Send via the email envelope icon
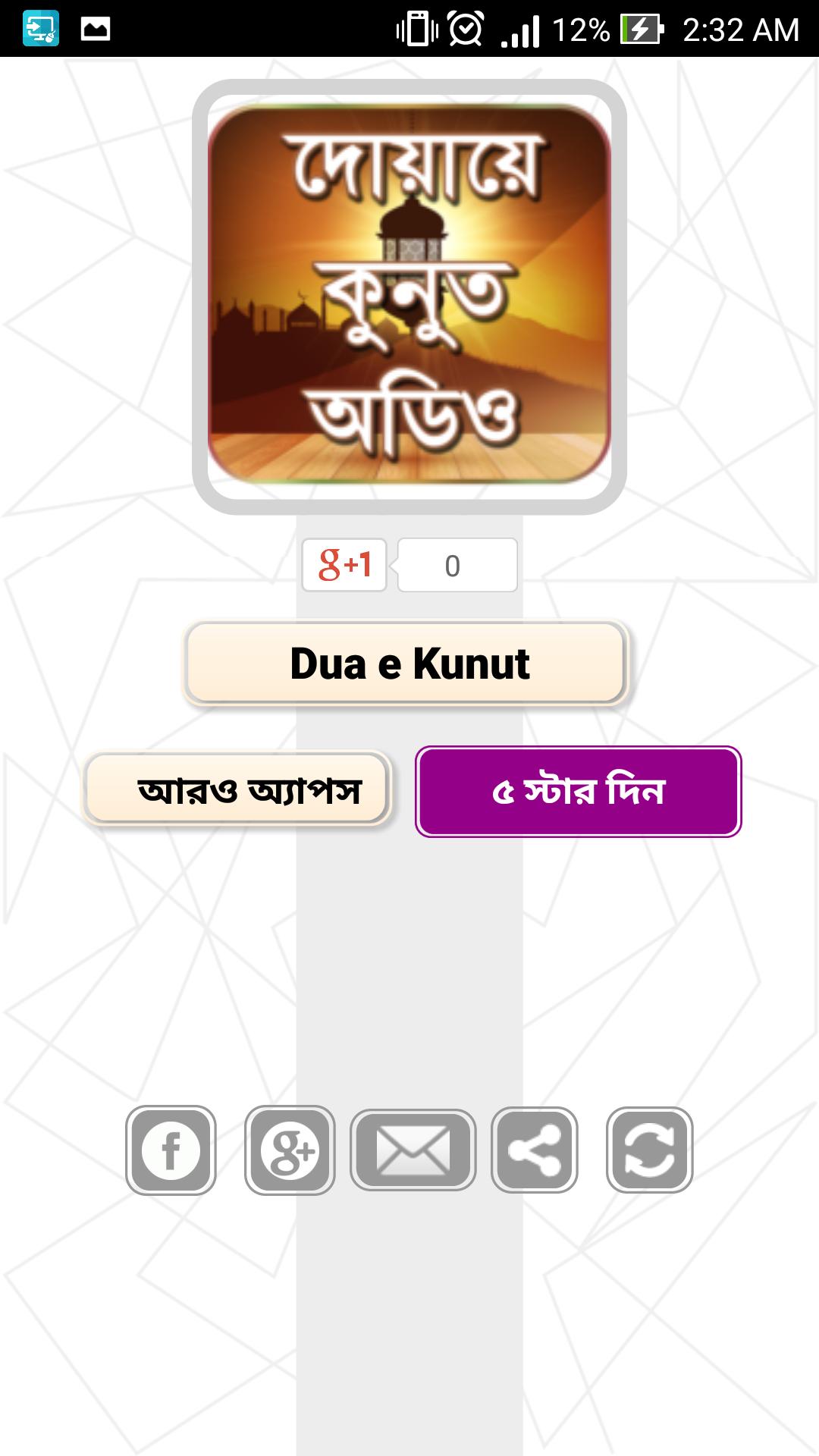819x1456 pixels. click(413, 1150)
